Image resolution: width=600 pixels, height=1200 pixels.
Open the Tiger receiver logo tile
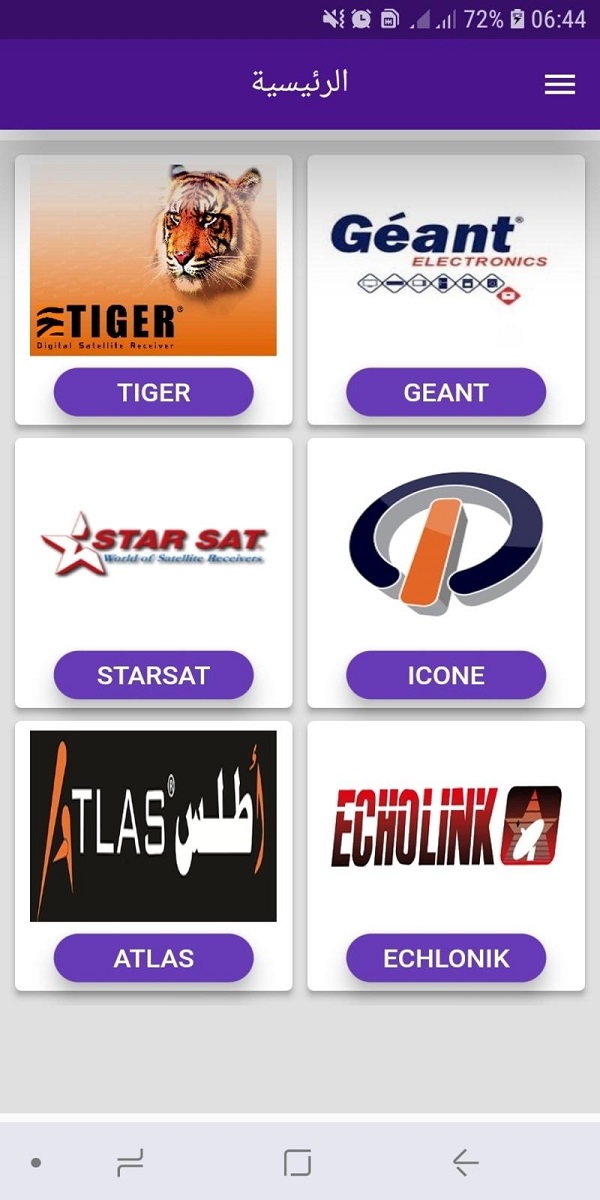coord(154,260)
